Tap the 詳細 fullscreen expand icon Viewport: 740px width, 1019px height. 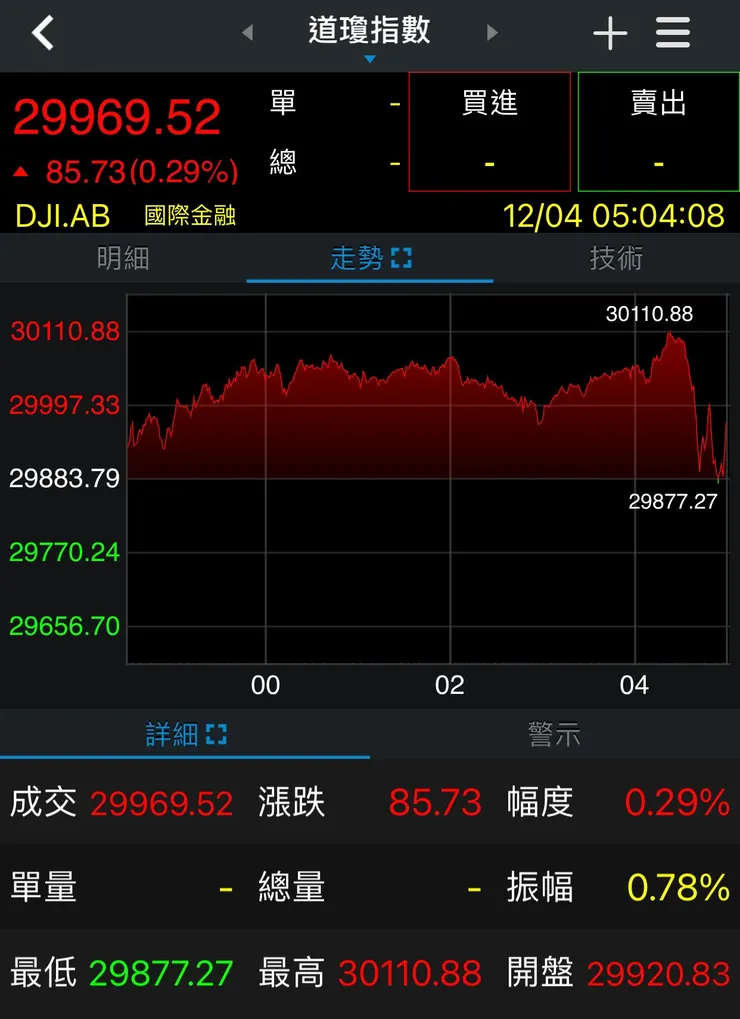[x=215, y=734]
